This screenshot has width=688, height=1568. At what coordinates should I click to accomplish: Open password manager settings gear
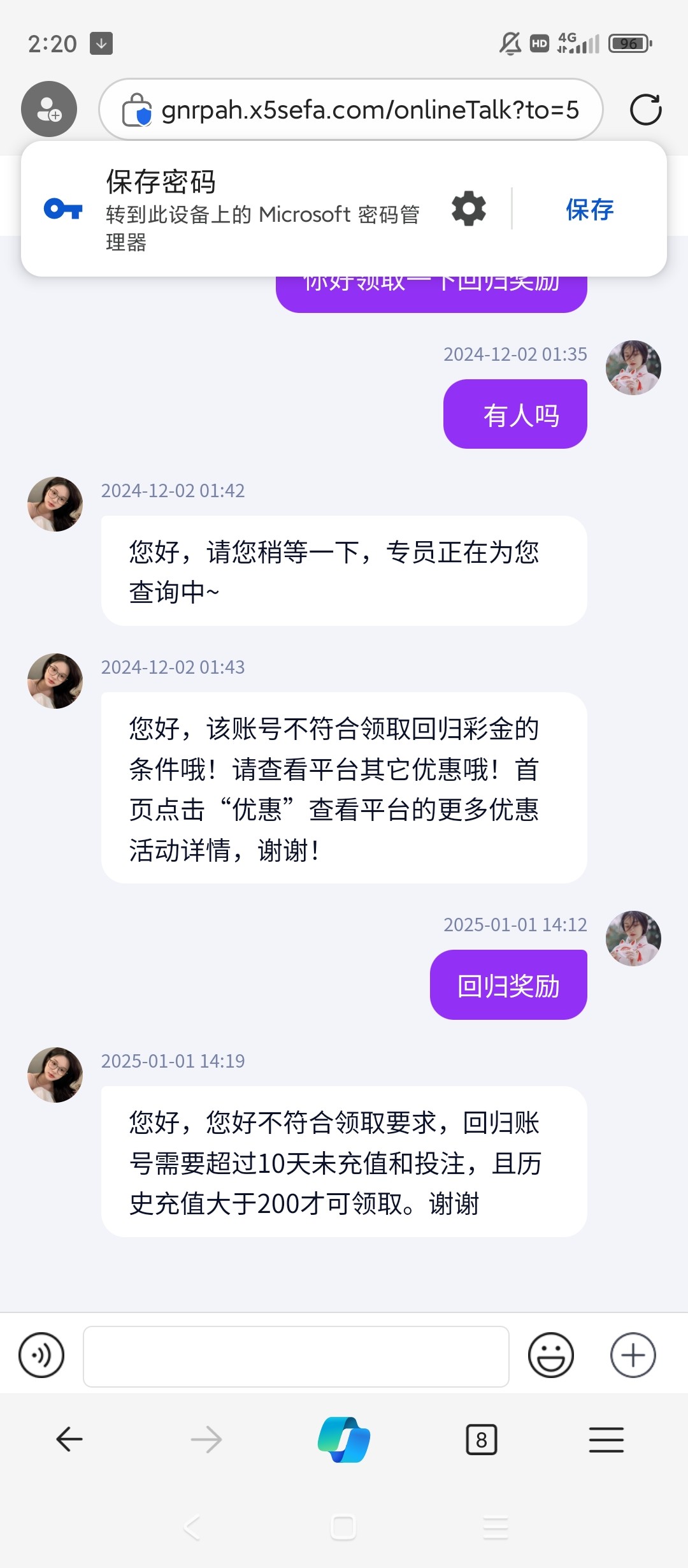(x=469, y=208)
